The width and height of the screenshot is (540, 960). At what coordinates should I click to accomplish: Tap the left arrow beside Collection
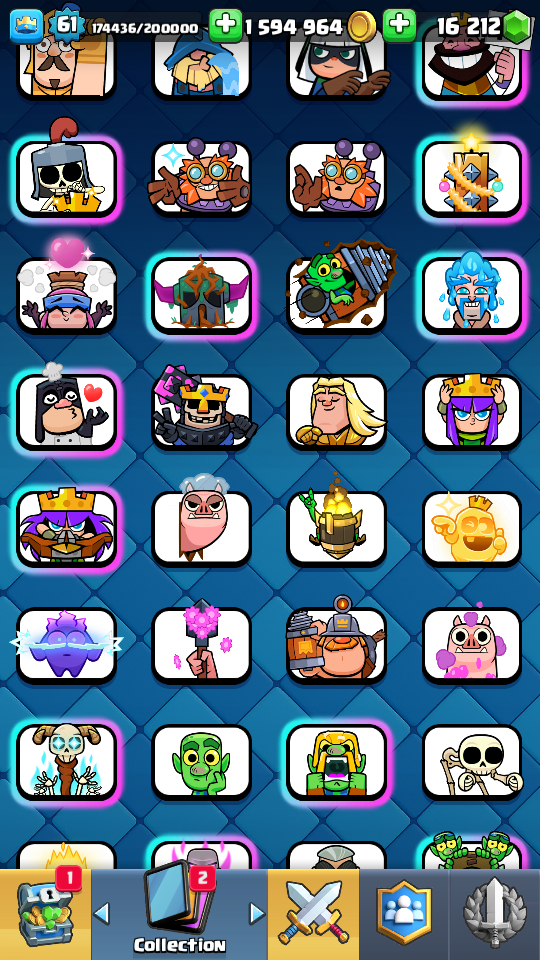coord(102,914)
